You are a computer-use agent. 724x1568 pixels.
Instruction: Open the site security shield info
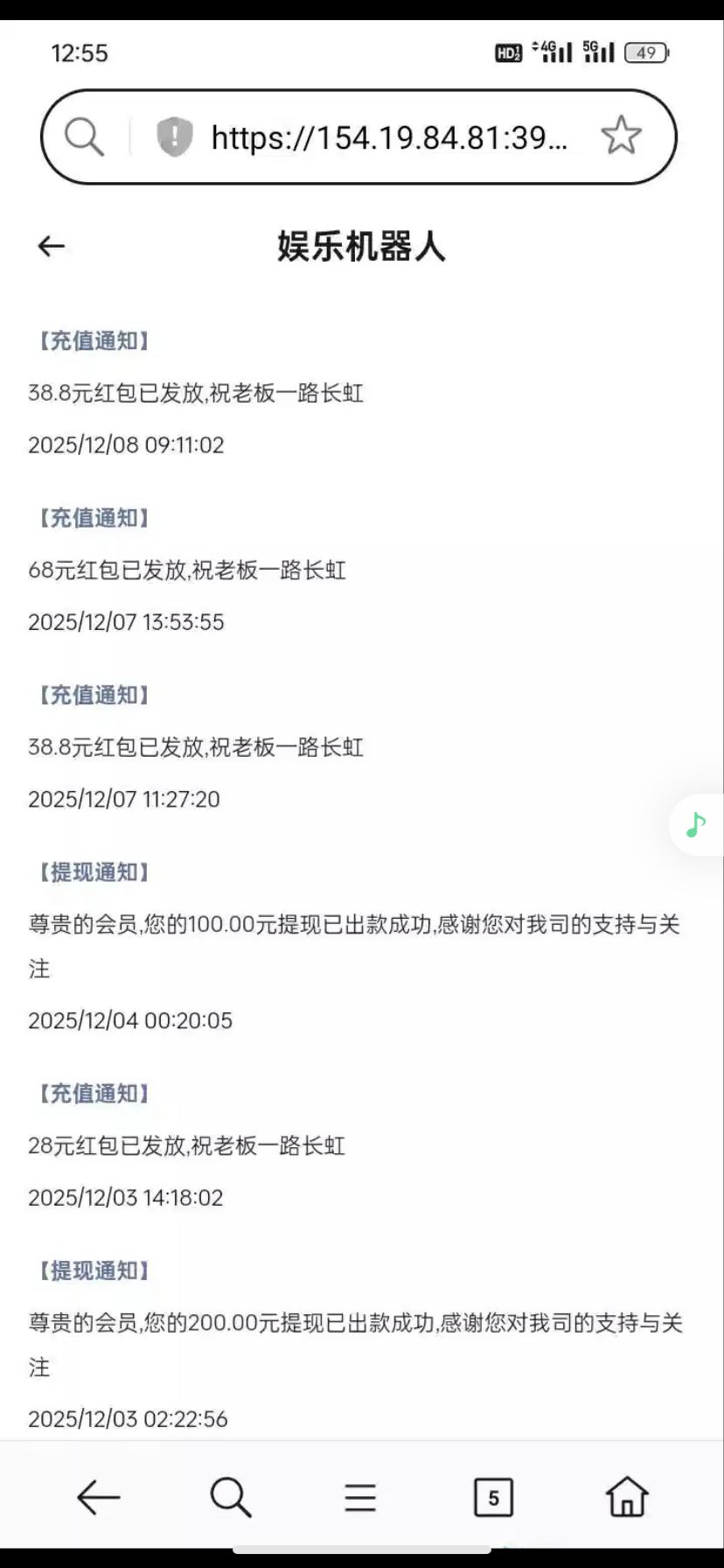point(174,137)
